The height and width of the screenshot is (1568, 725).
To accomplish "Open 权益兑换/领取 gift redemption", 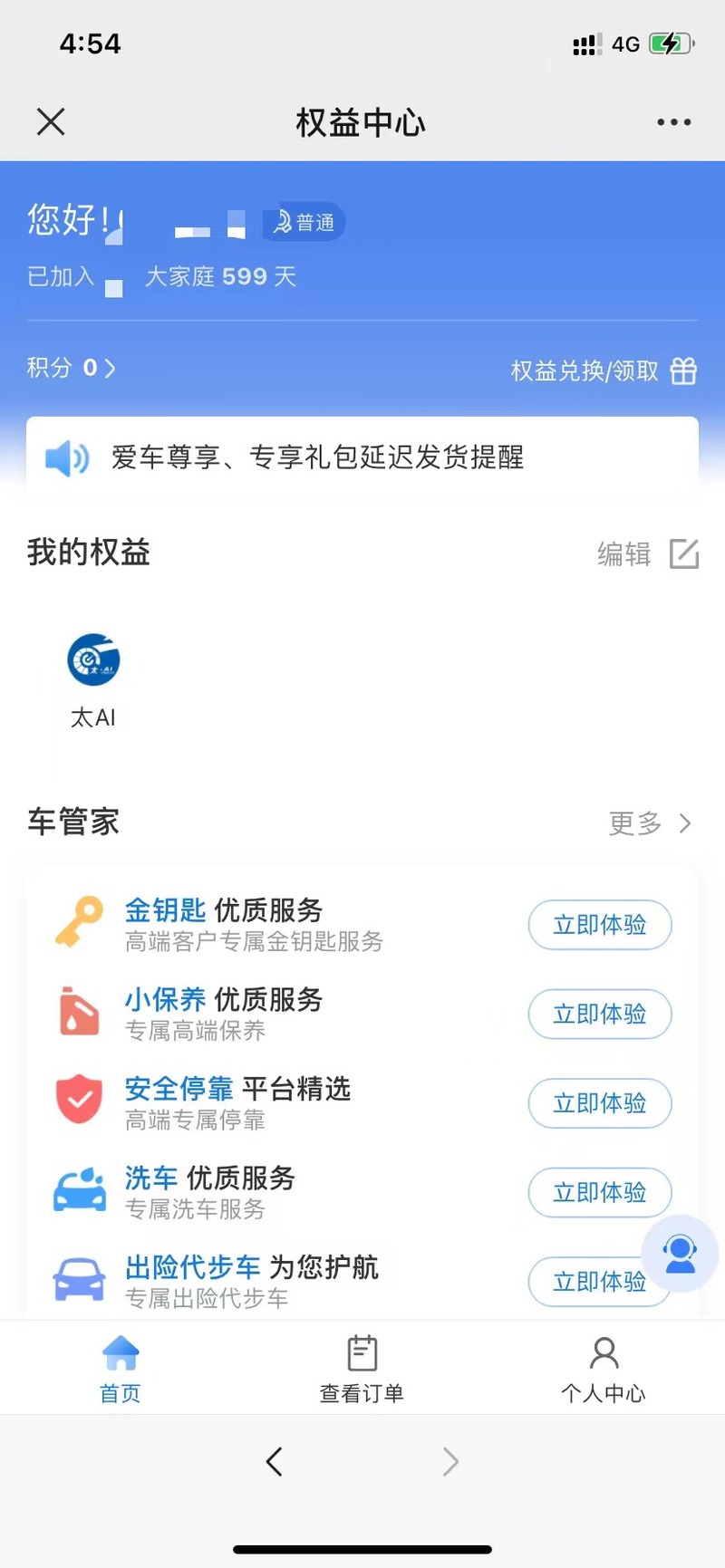I will [x=604, y=370].
